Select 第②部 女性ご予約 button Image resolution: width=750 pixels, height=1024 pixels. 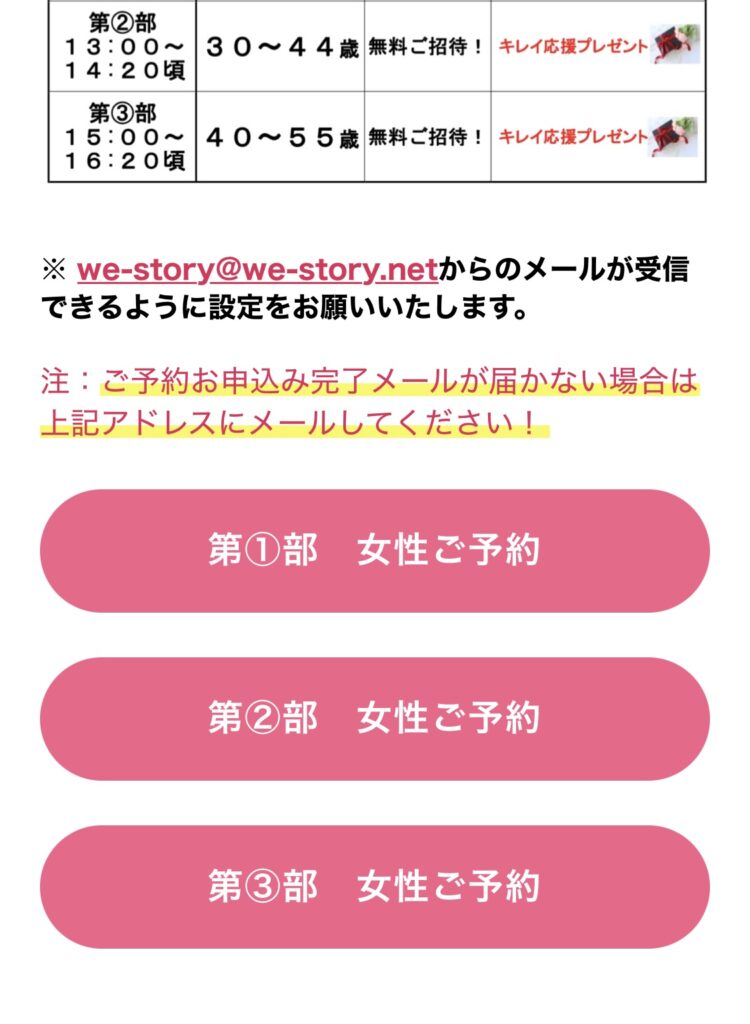pyautogui.click(x=375, y=719)
